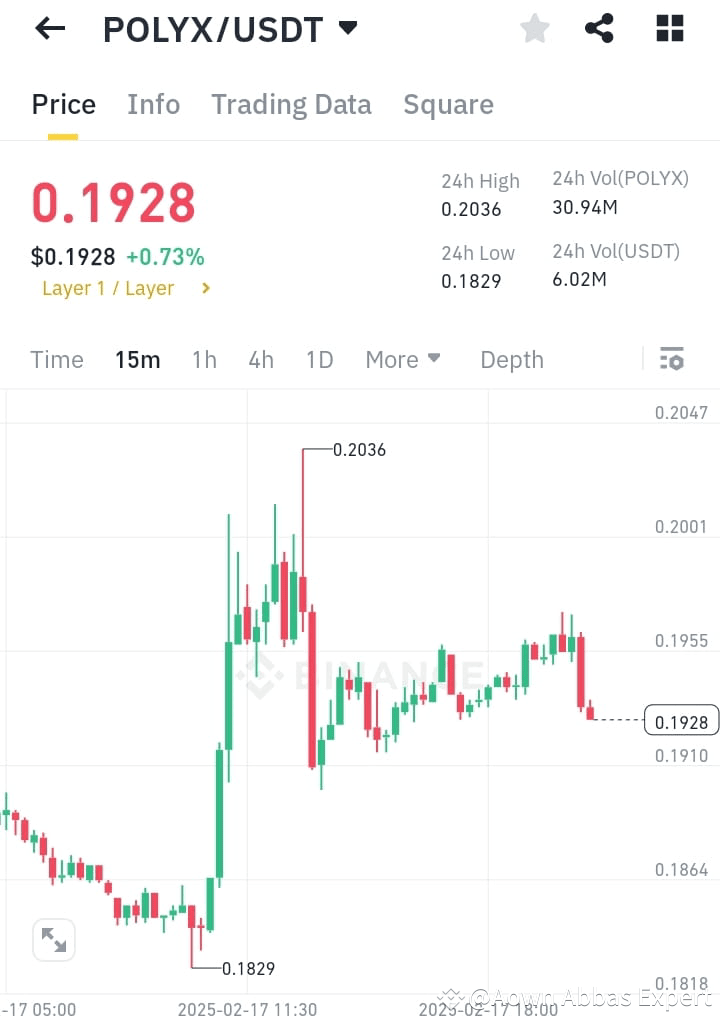
Task: Star POLYX/USDT as a favorite
Action: (x=534, y=28)
